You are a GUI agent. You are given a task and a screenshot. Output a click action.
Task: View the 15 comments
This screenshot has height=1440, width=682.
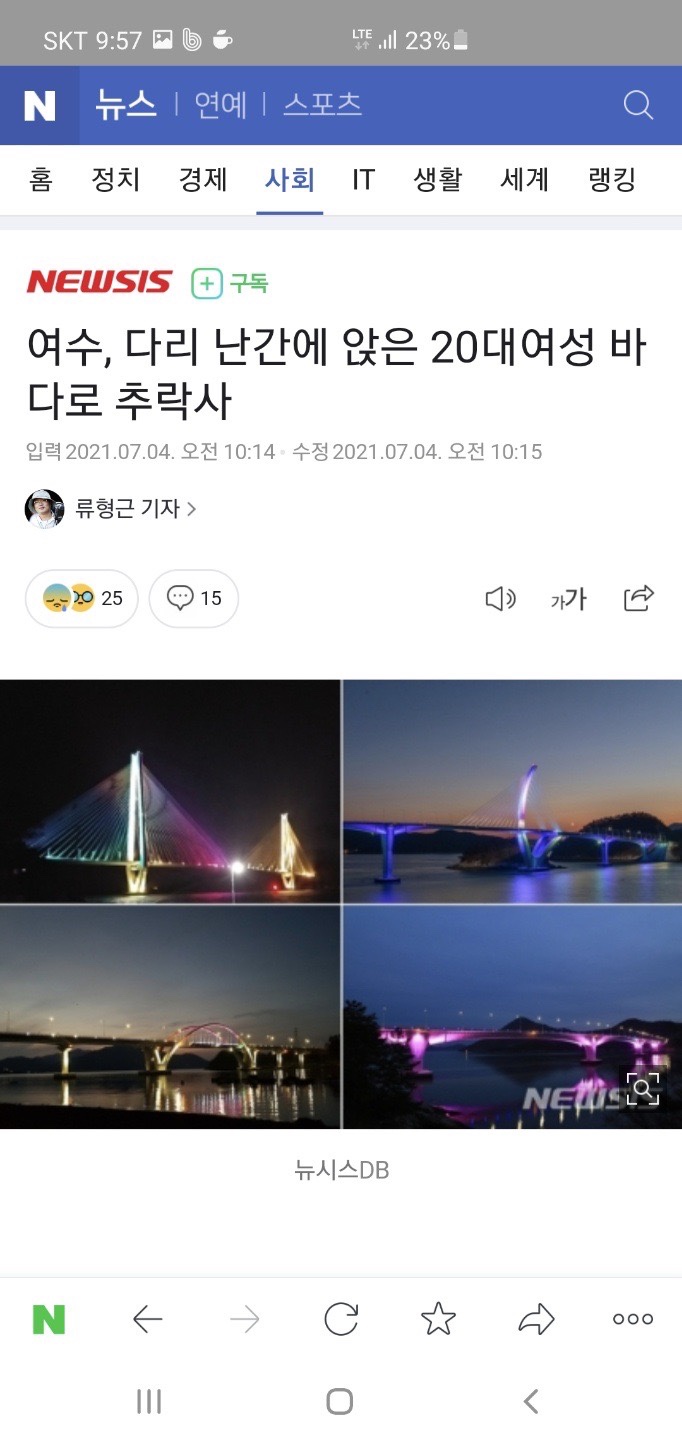click(194, 598)
